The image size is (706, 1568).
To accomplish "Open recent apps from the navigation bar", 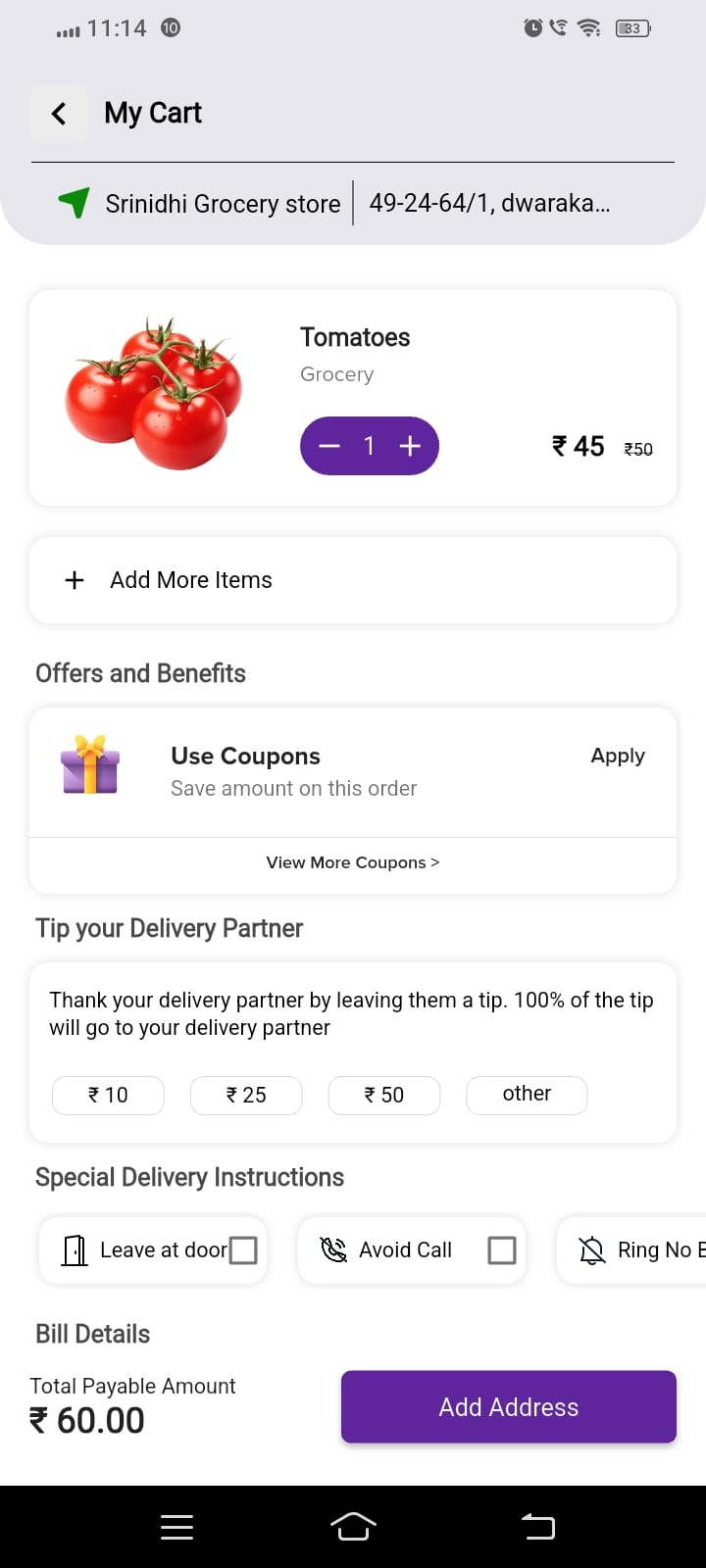I will [x=176, y=1526].
